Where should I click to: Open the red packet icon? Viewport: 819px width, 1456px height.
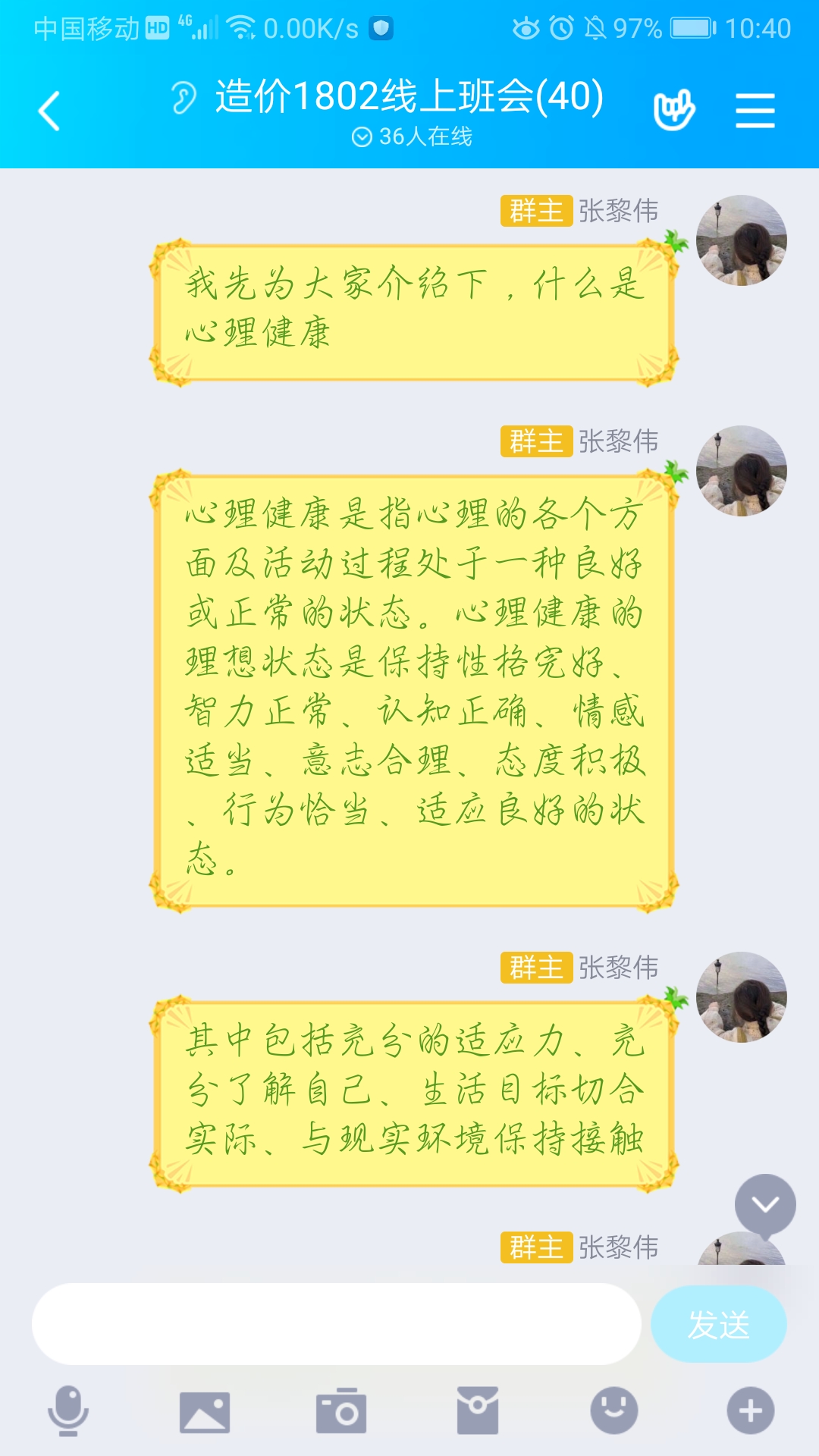477,1411
